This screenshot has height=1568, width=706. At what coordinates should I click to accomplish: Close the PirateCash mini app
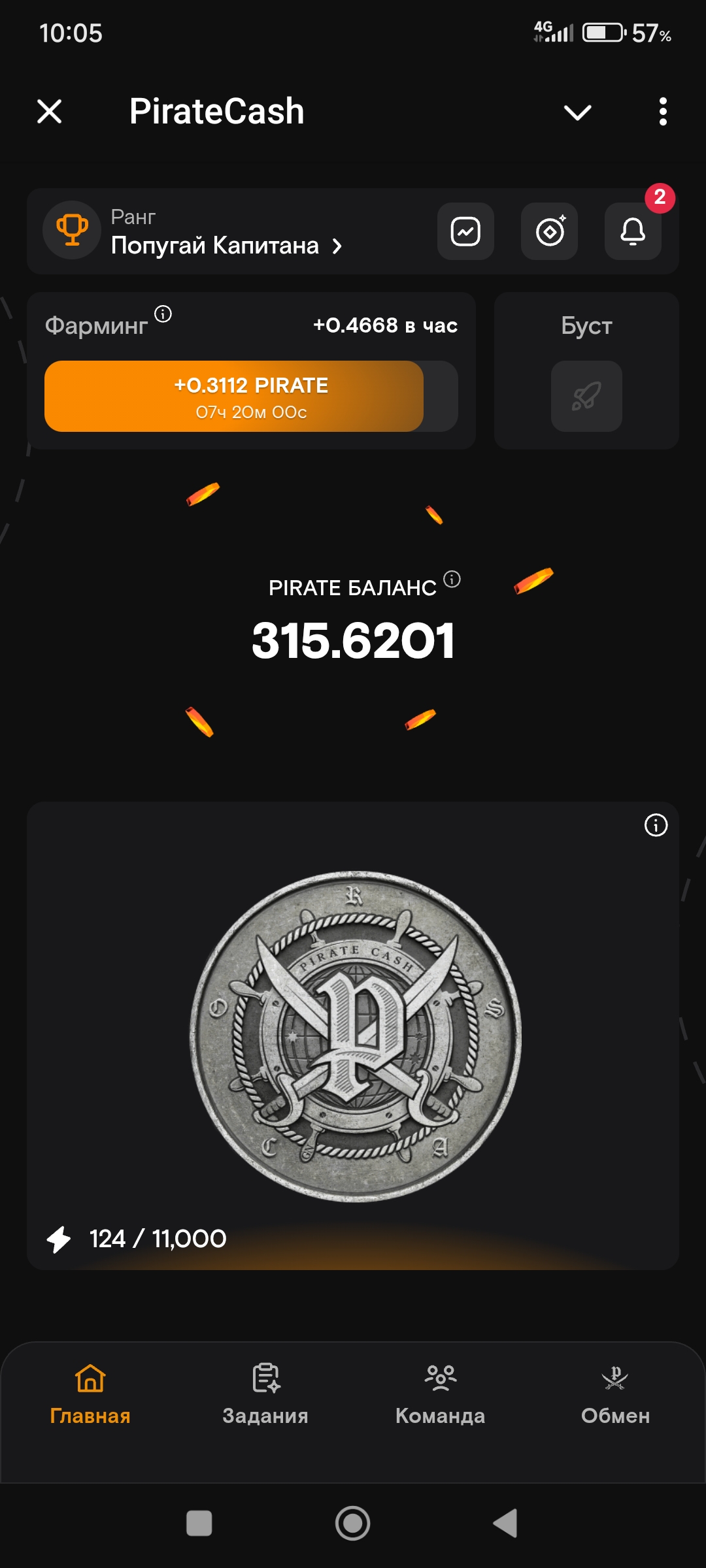pyautogui.click(x=50, y=111)
